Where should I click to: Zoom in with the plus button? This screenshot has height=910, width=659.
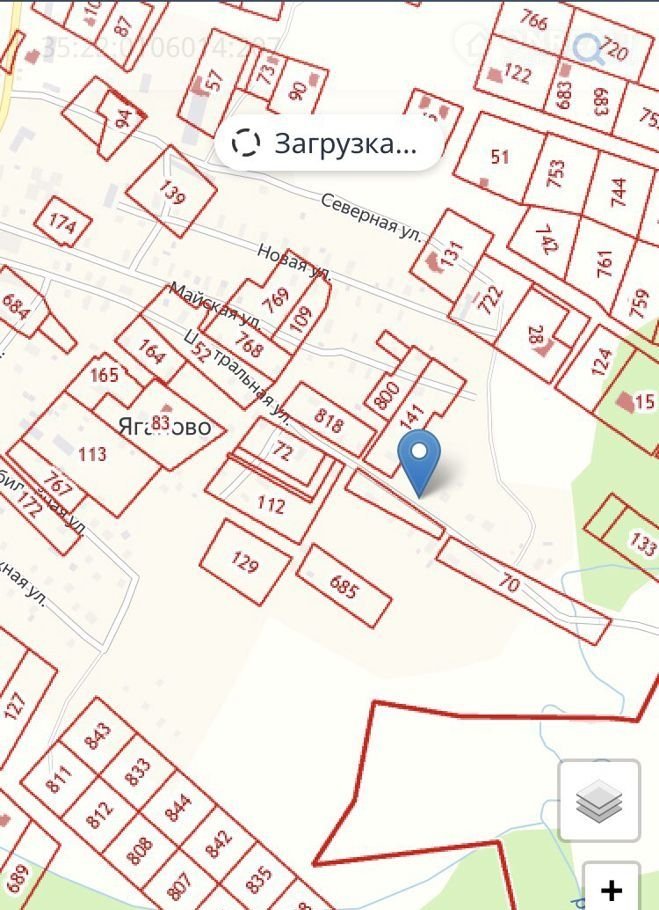(x=611, y=888)
